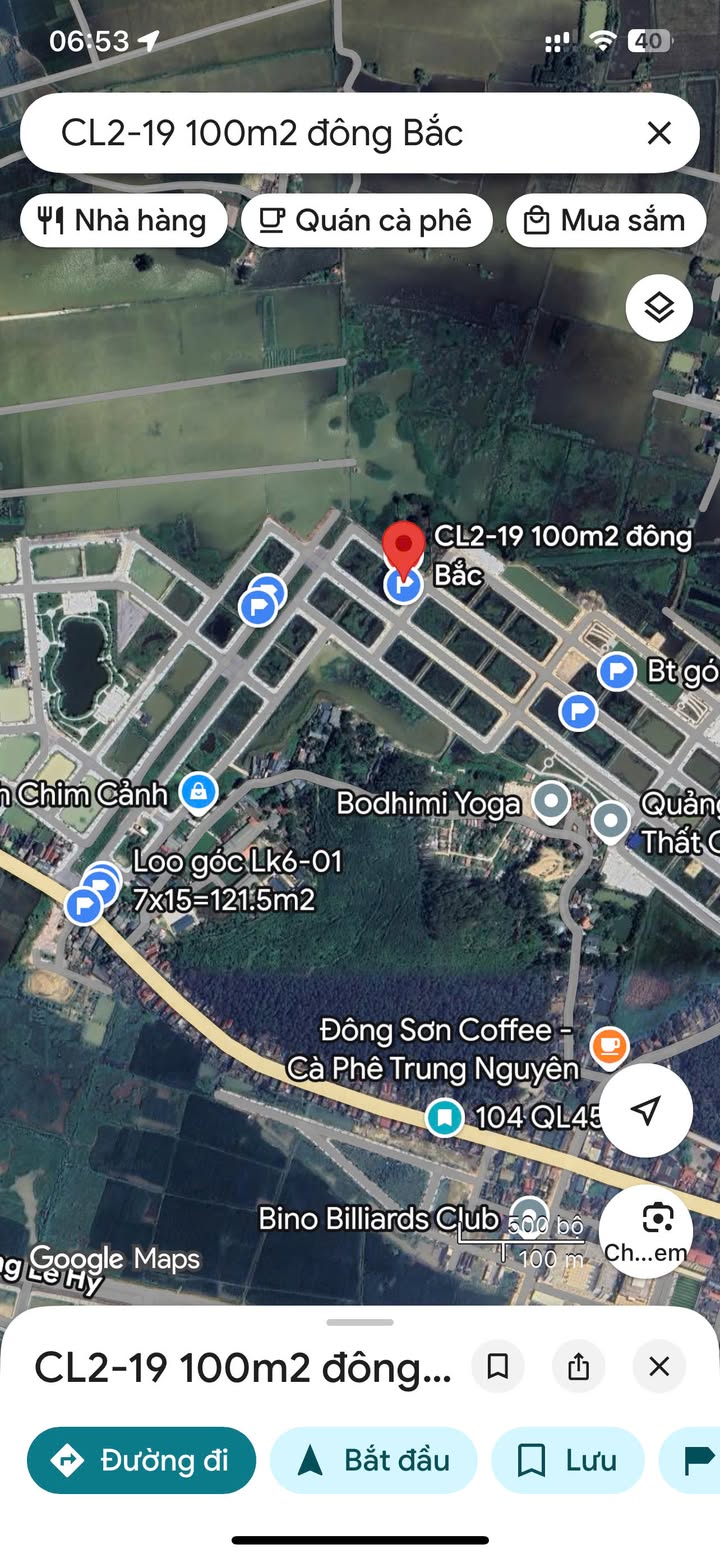Select the Quán cà phê chip
Viewport: 720px width, 1558px height.
click(366, 221)
